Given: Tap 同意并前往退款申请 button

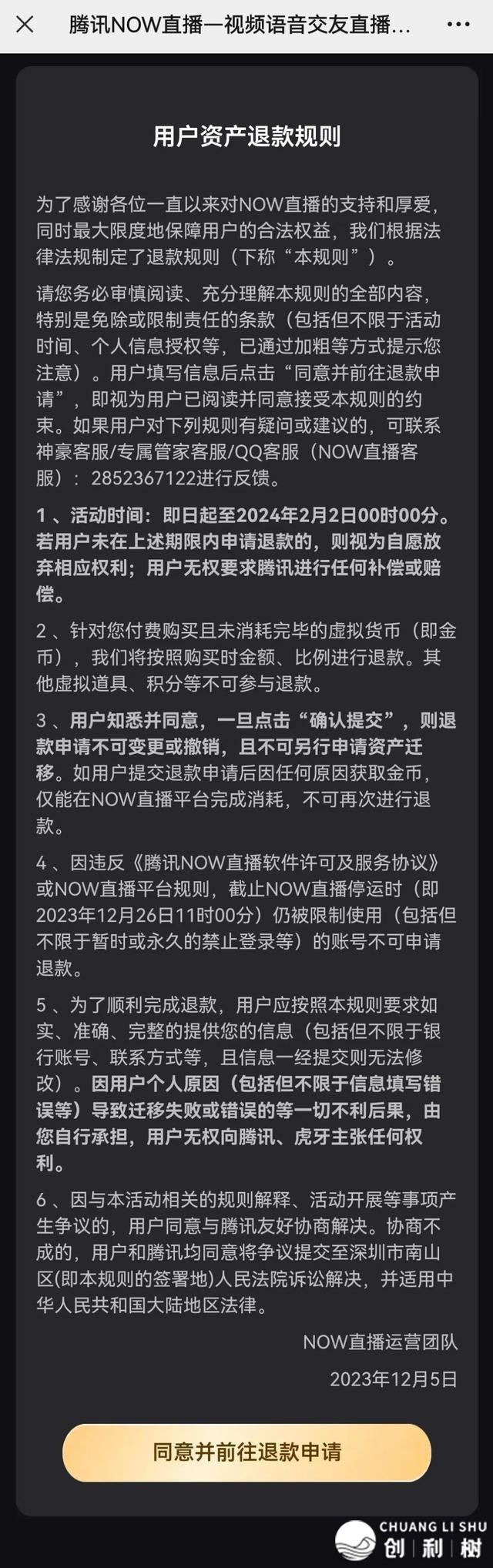Looking at the screenshot, I should 246,1452.
